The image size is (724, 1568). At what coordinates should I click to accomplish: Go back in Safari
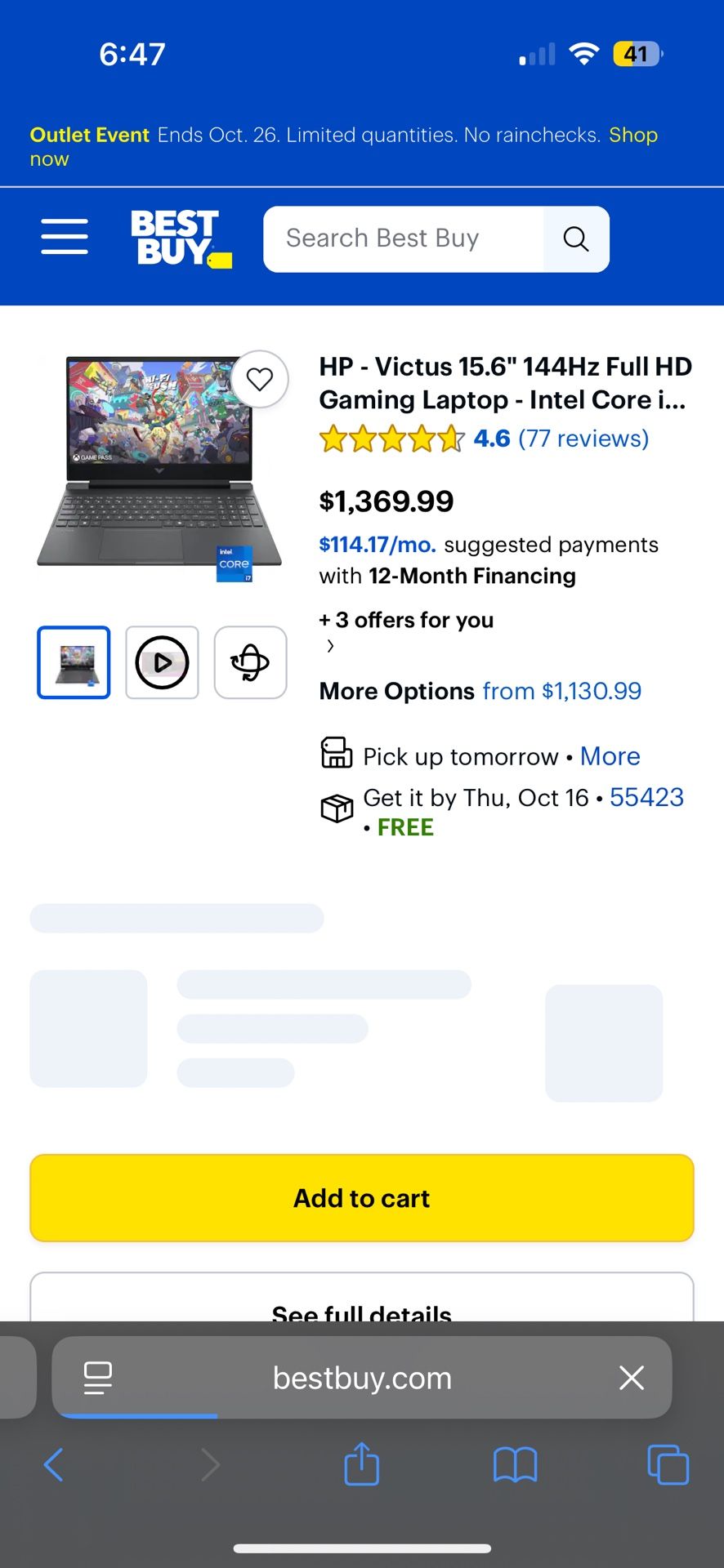coord(54,1464)
